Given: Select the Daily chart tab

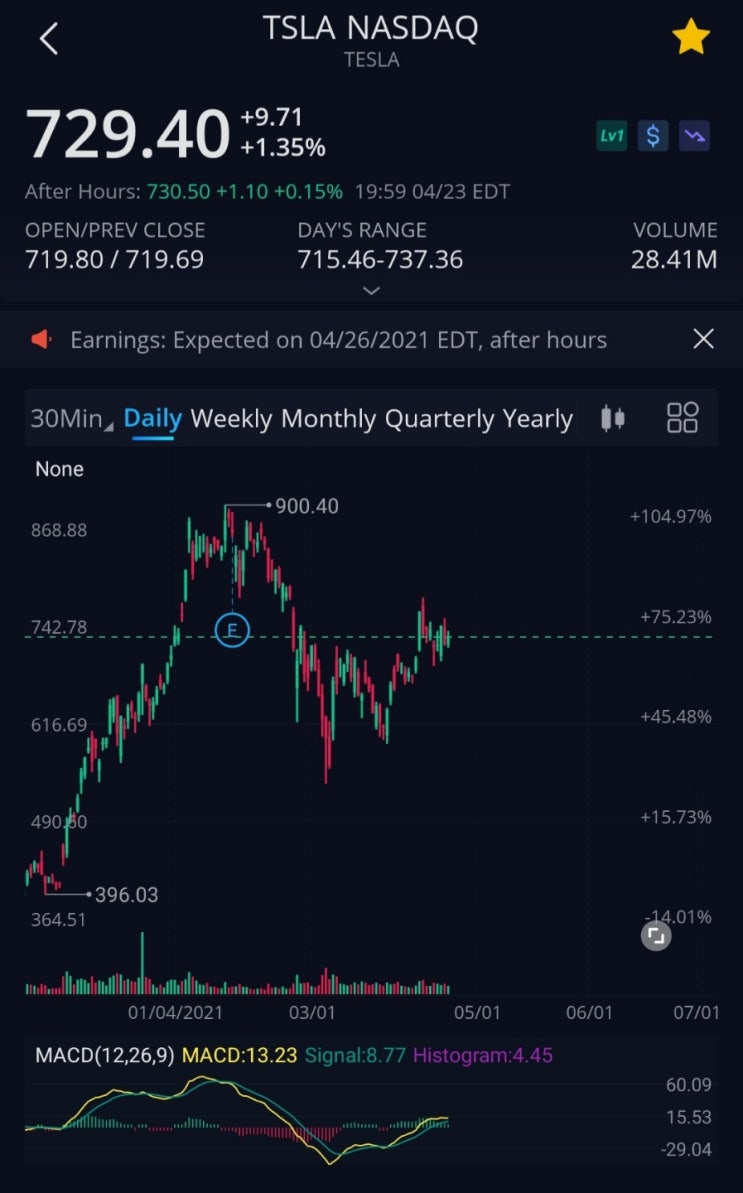Looking at the screenshot, I should (x=153, y=418).
